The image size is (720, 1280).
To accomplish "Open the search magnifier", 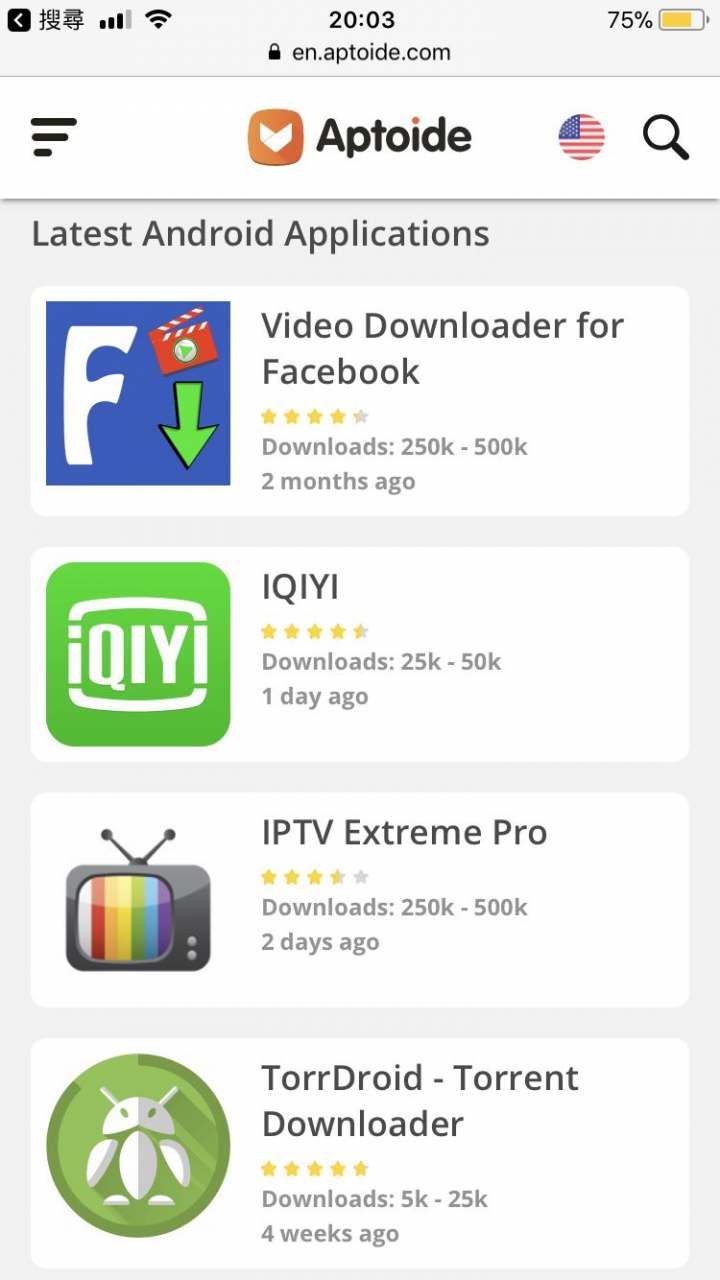I will tap(666, 137).
